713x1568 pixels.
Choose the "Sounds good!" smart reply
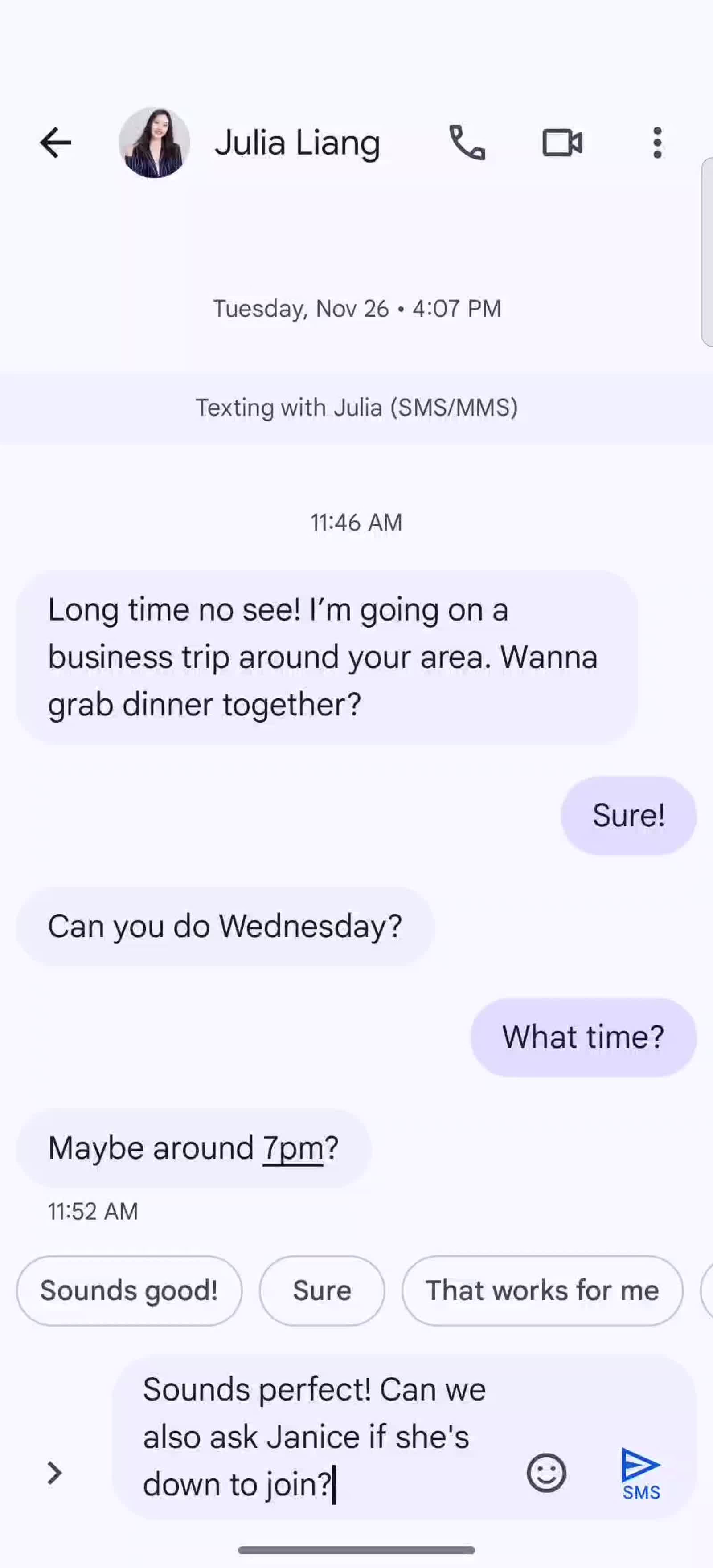tap(129, 1290)
